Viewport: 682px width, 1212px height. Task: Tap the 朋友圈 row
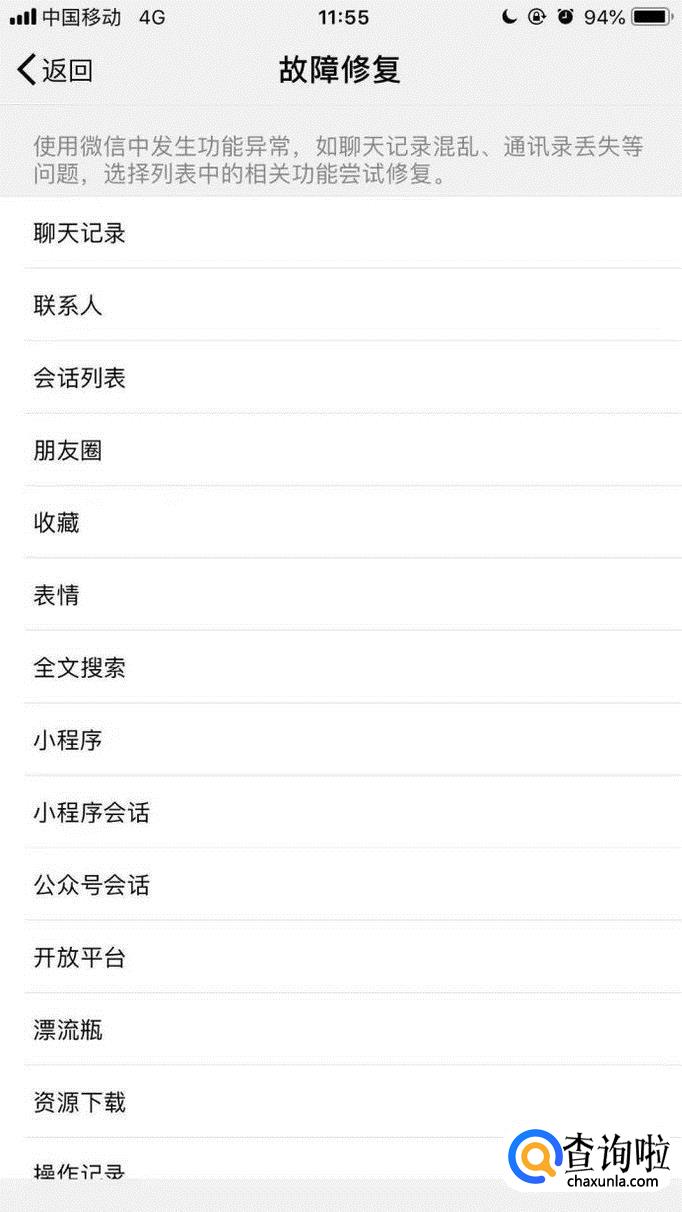[341, 450]
